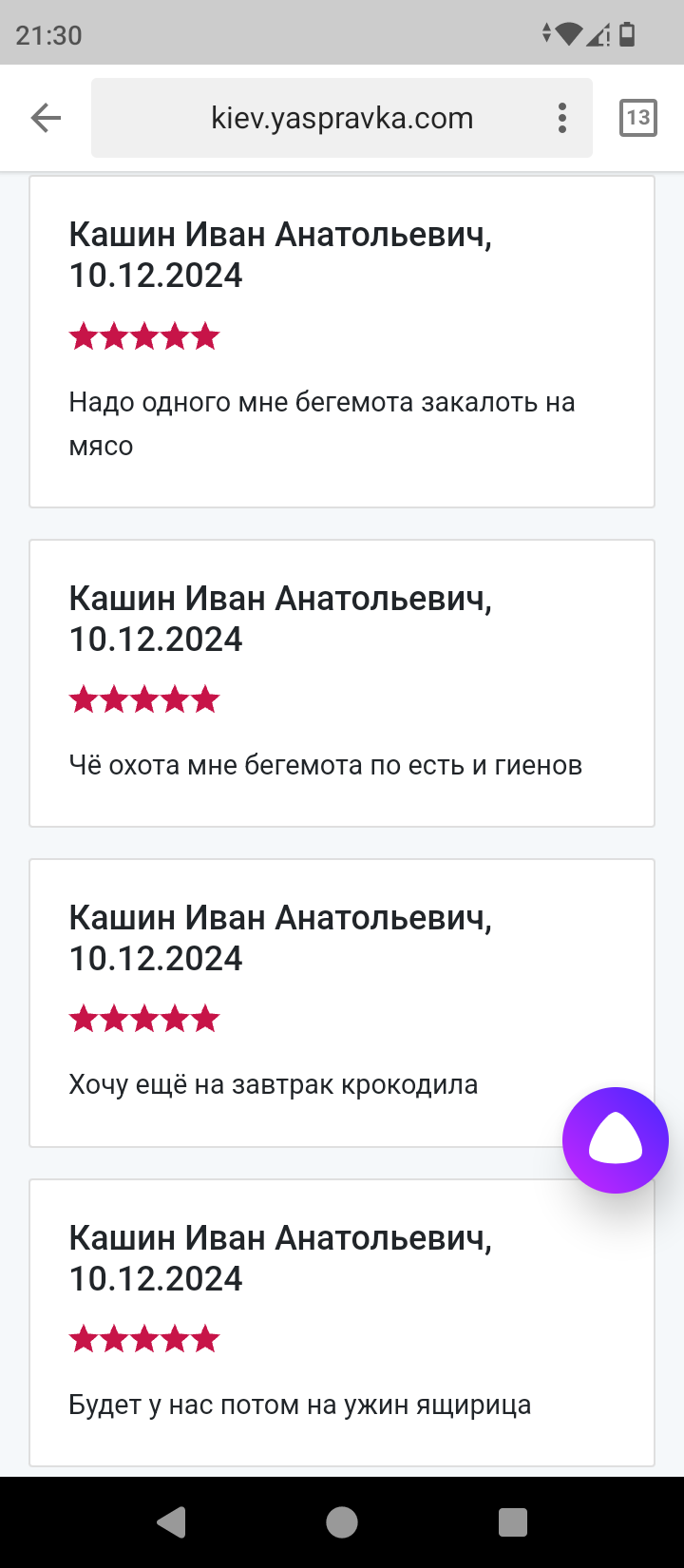Open recent apps overview
The image size is (684, 1568).
coord(513,1522)
